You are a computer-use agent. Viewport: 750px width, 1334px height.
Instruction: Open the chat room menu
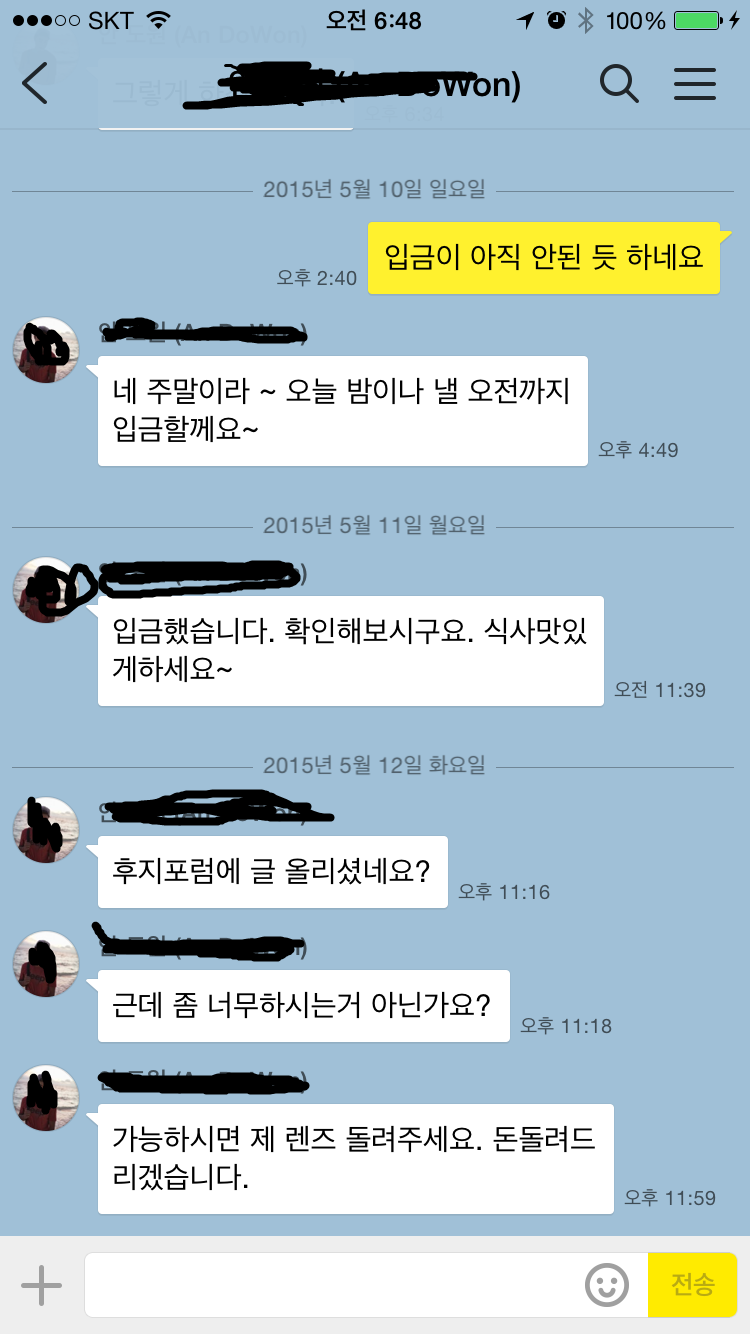695,84
